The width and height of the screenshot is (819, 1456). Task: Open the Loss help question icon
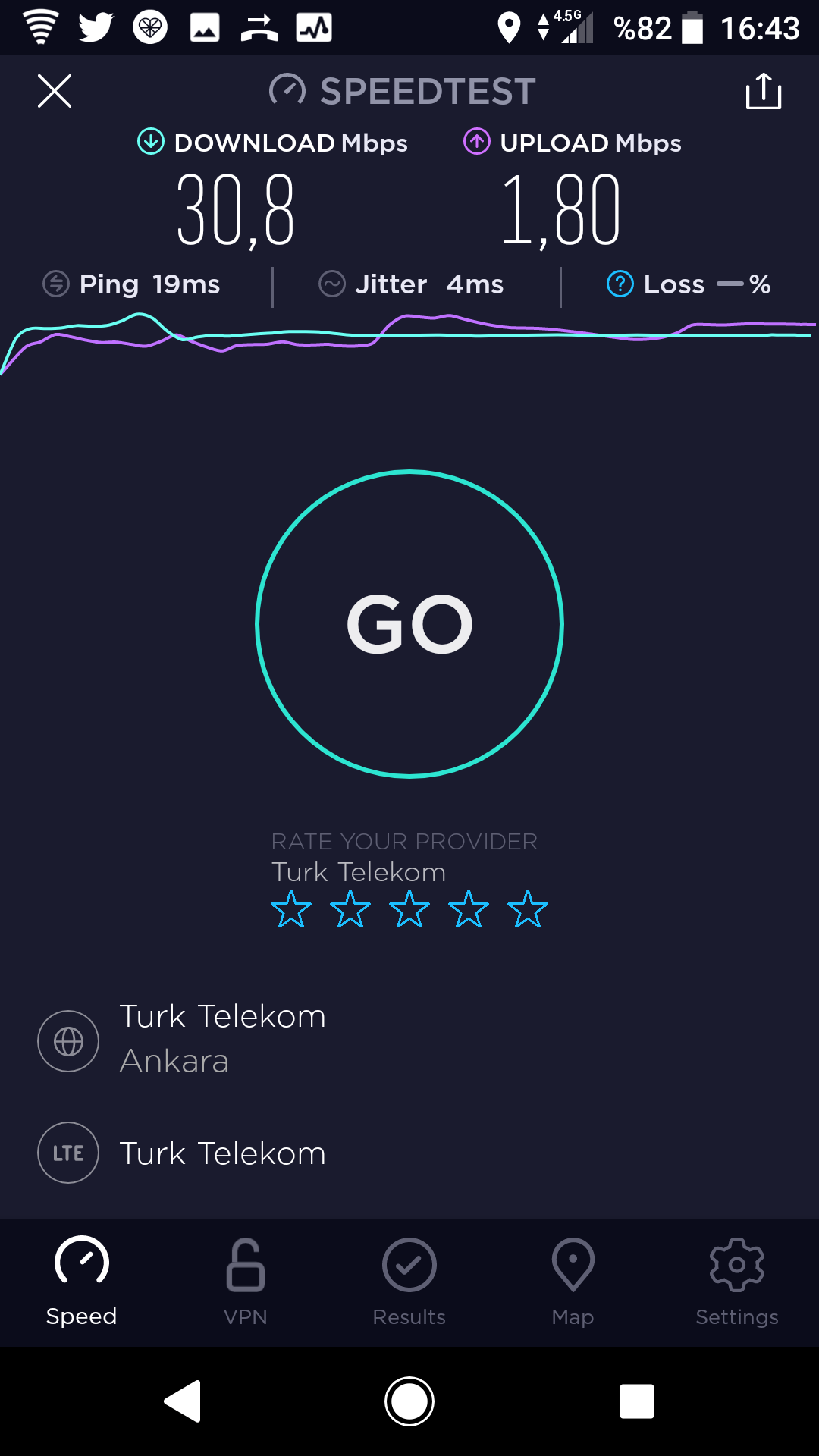coord(620,284)
